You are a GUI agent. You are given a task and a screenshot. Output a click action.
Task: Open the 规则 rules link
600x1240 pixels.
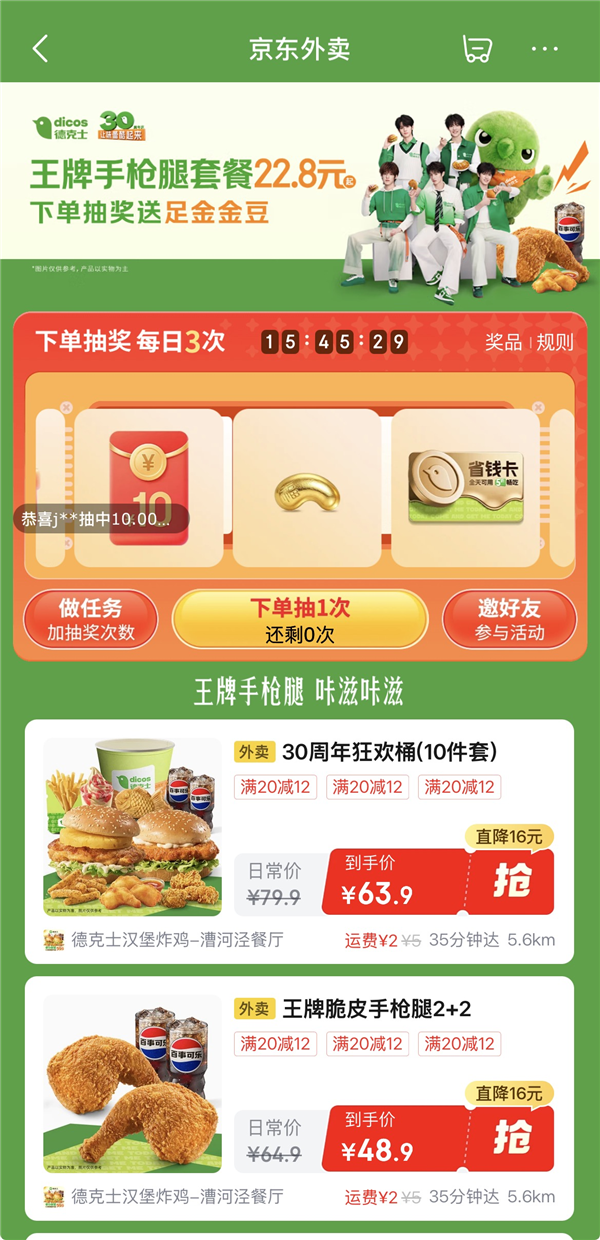(x=555, y=342)
